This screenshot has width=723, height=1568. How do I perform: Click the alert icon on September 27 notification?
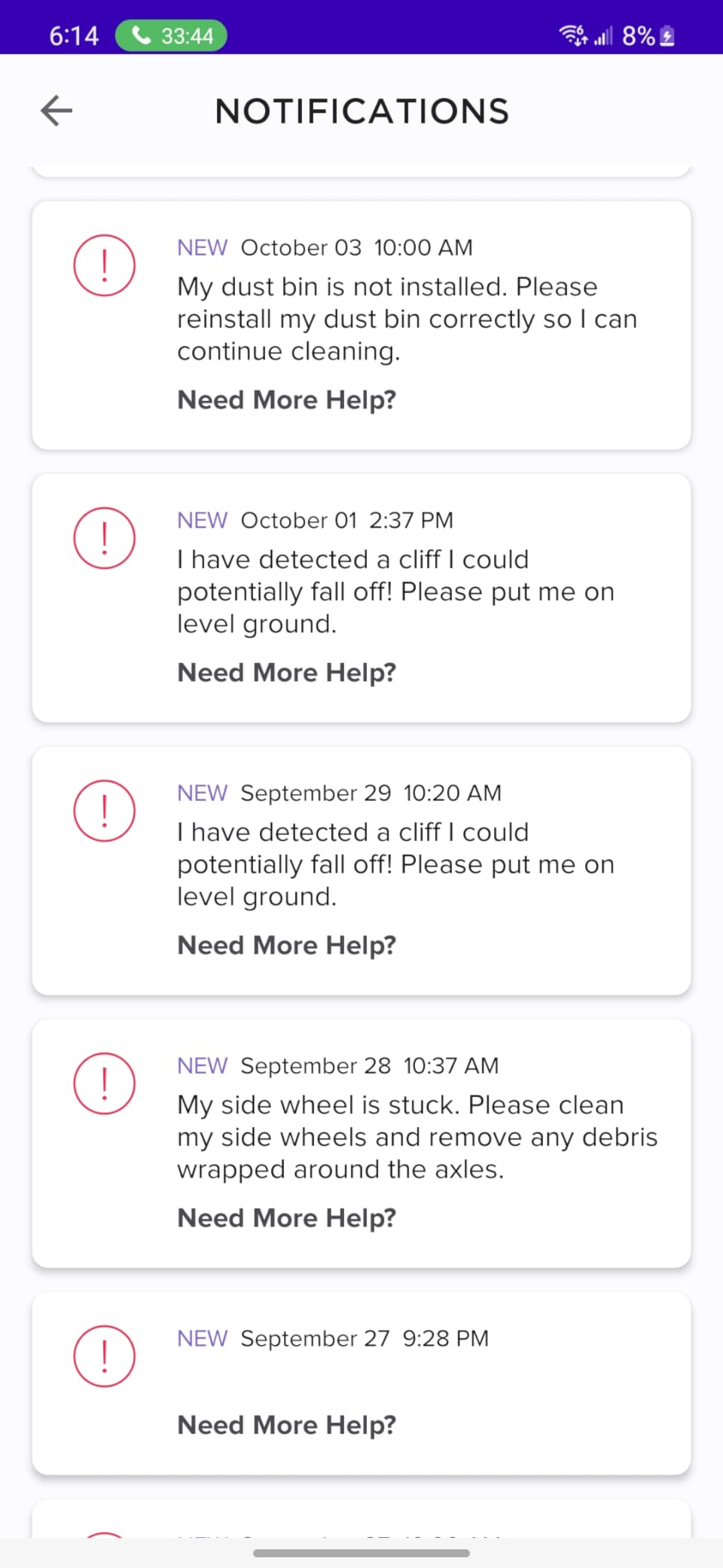(104, 1356)
